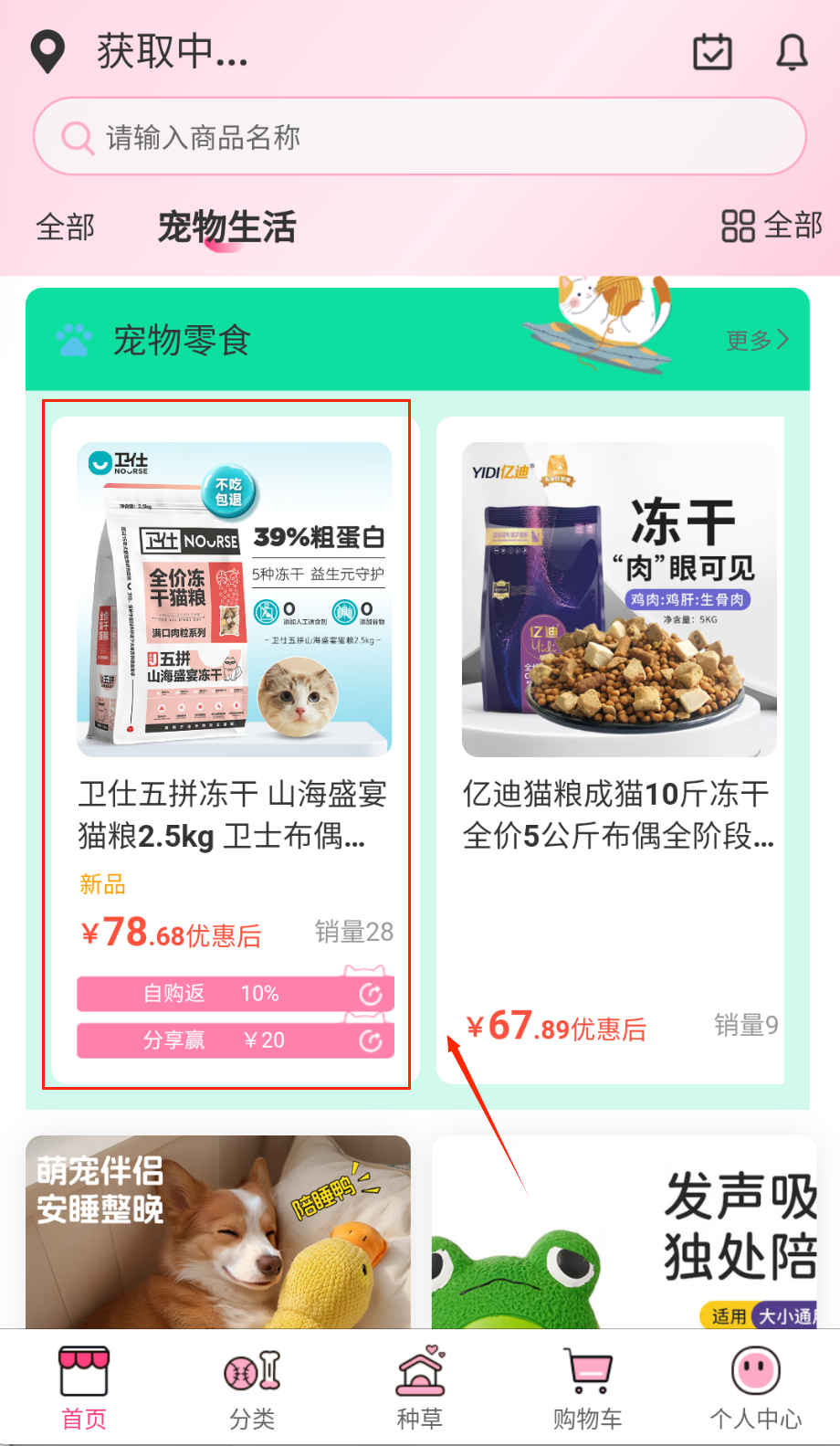Go to 个人中心

(x=756, y=1387)
